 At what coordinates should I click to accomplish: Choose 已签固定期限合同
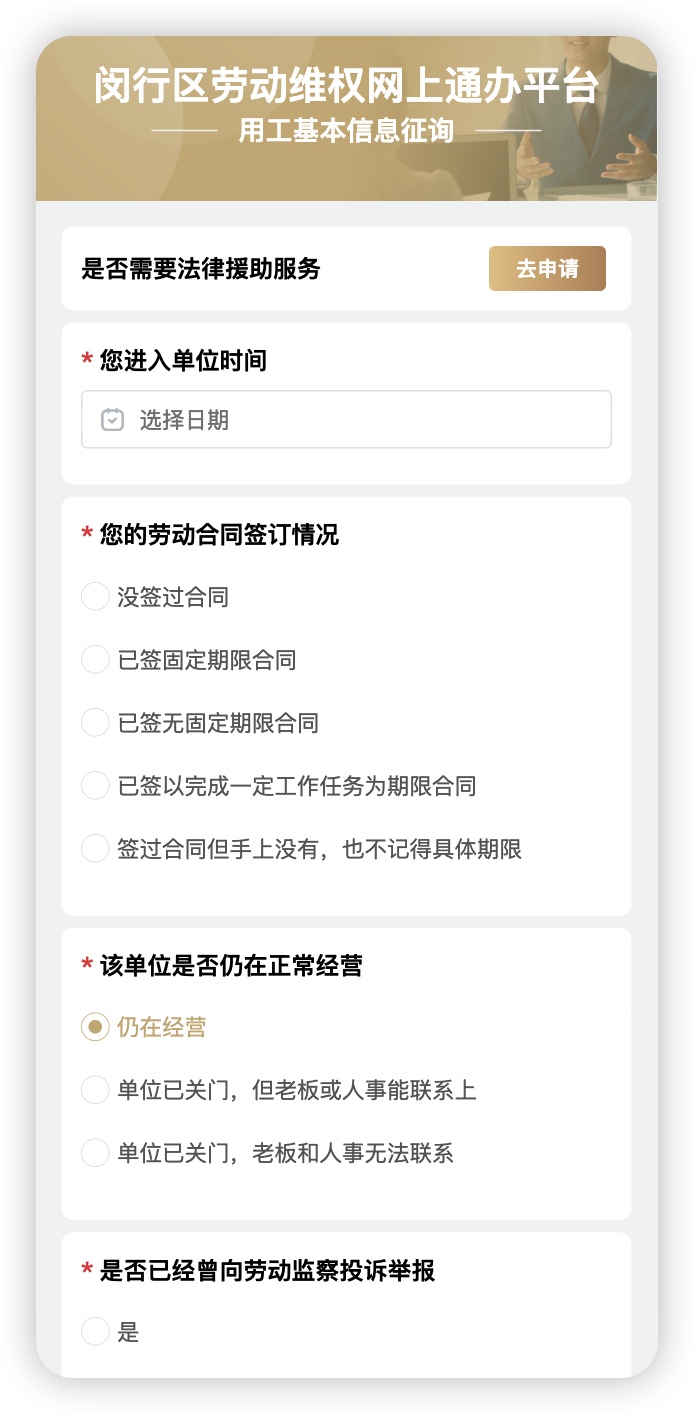pos(95,660)
